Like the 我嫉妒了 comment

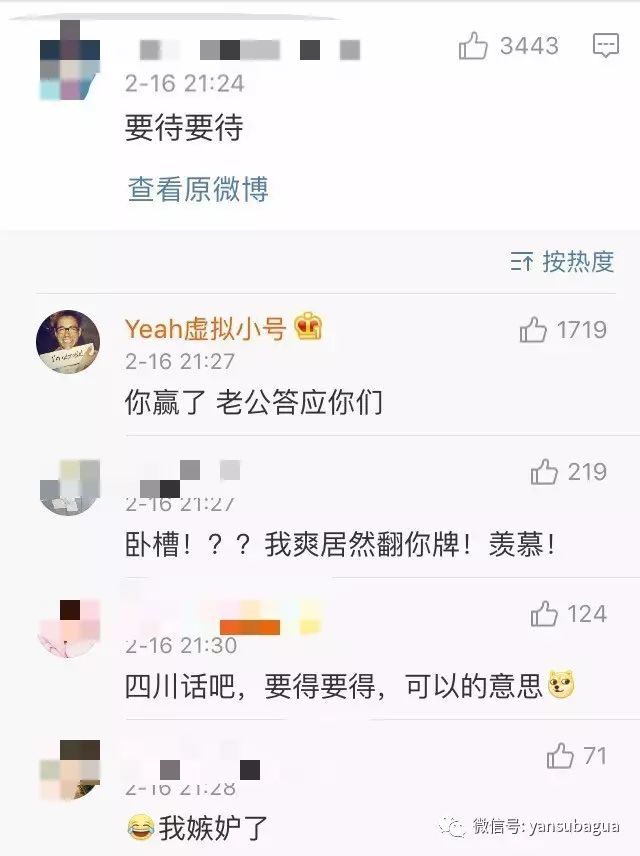(x=560, y=756)
